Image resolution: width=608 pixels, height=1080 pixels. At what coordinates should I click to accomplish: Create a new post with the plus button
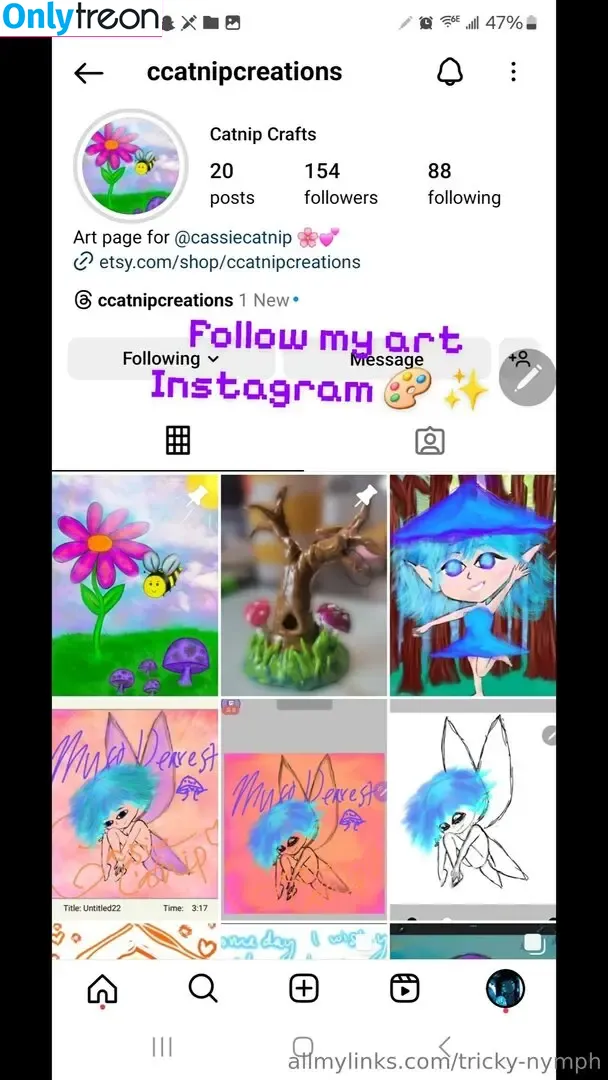(x=304, y=989)
